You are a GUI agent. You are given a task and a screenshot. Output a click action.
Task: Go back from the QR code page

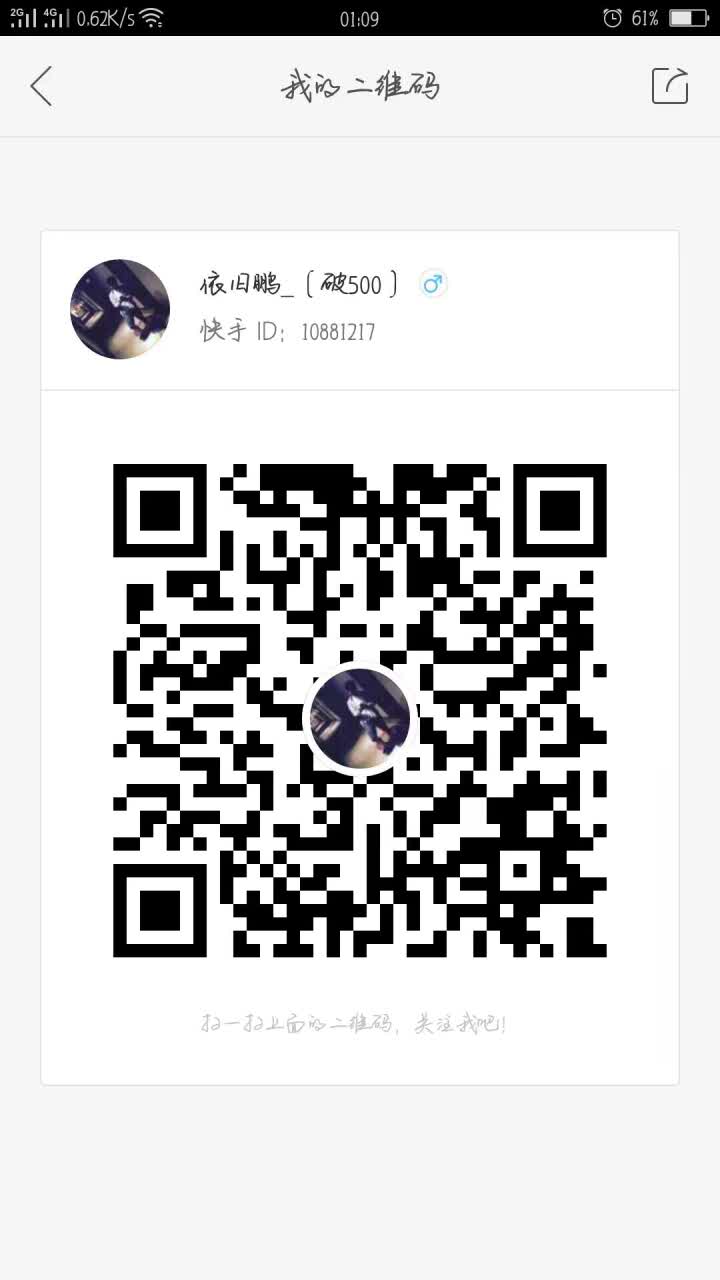click(41, 87)
